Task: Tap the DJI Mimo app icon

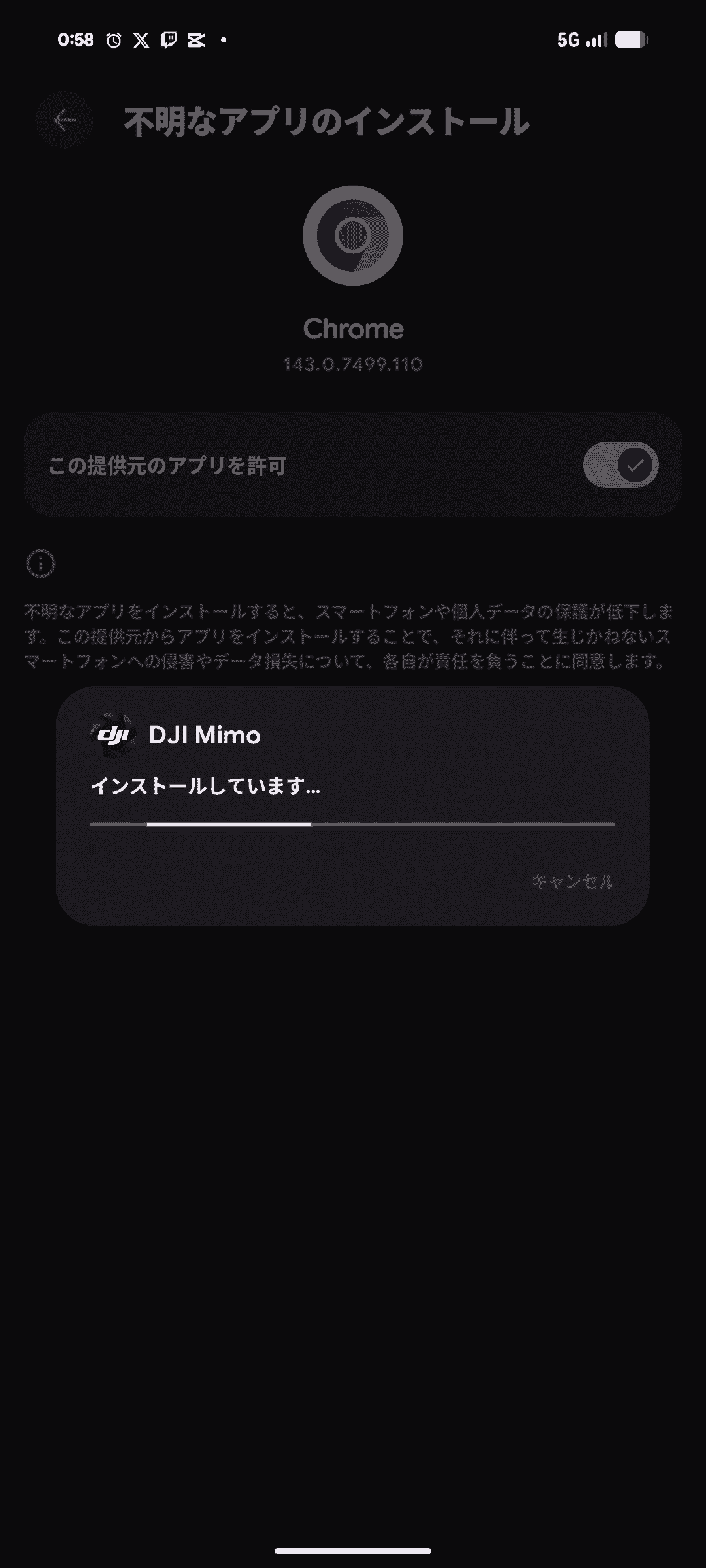Action: tap(114, 736)
